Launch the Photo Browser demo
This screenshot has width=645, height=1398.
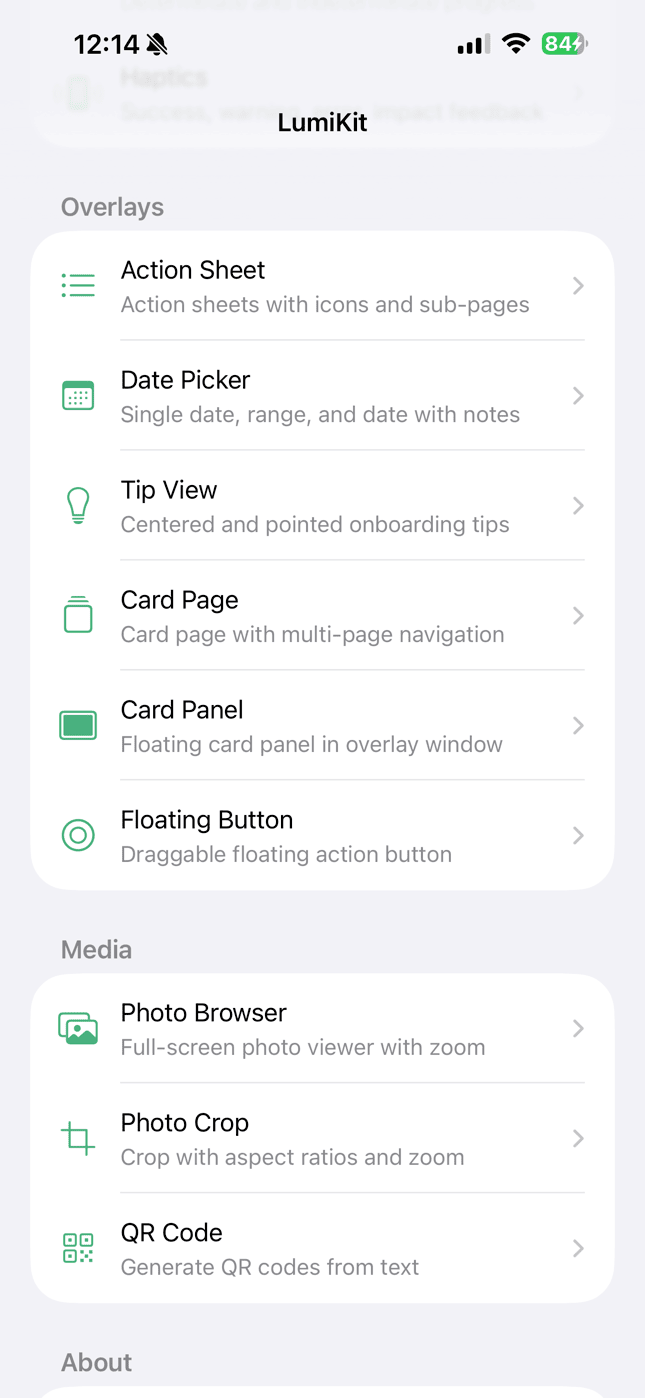(x=322, y=1029)
